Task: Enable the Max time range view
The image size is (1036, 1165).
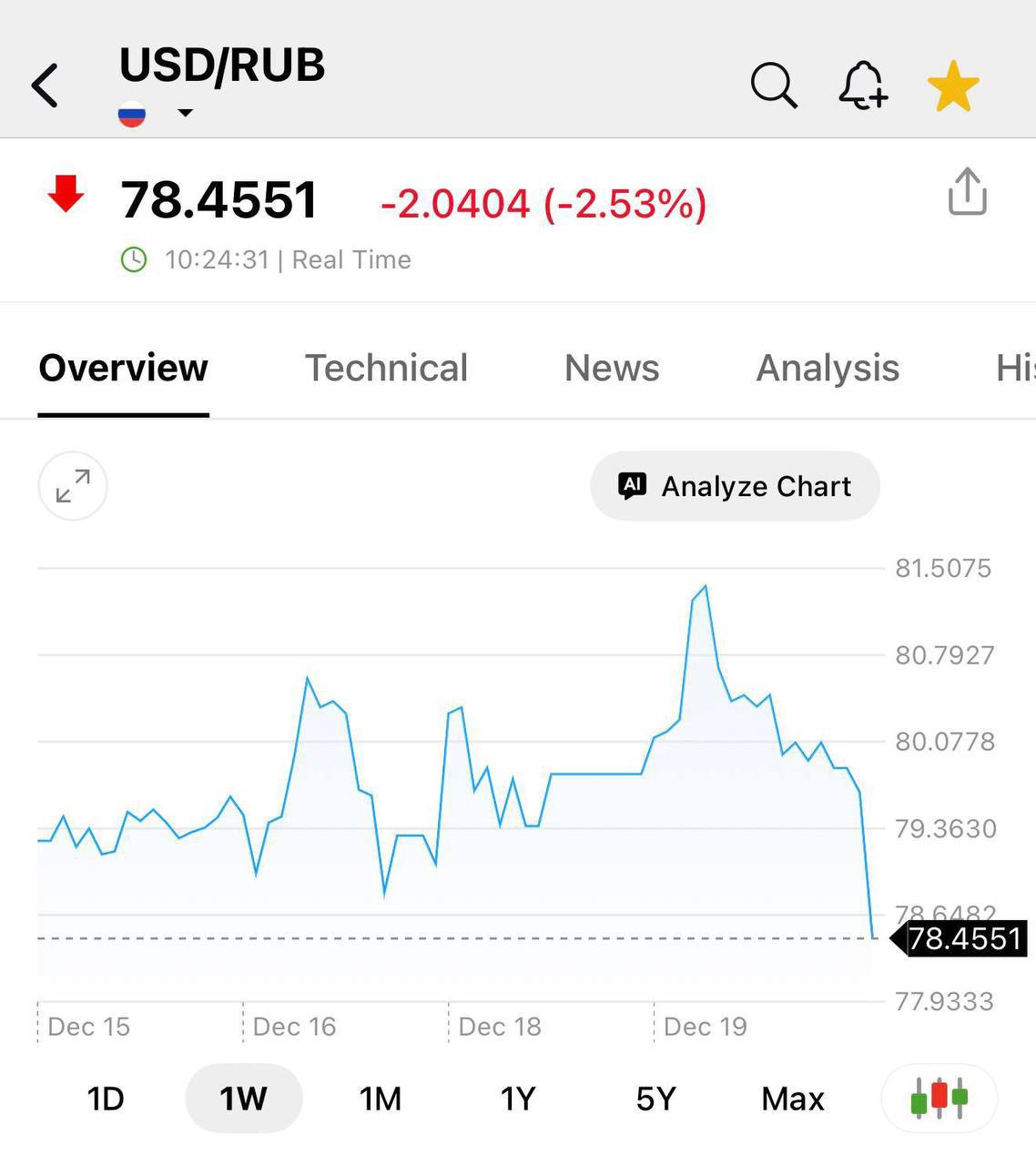Action: pyautogui.click(x=791, y=1099)
